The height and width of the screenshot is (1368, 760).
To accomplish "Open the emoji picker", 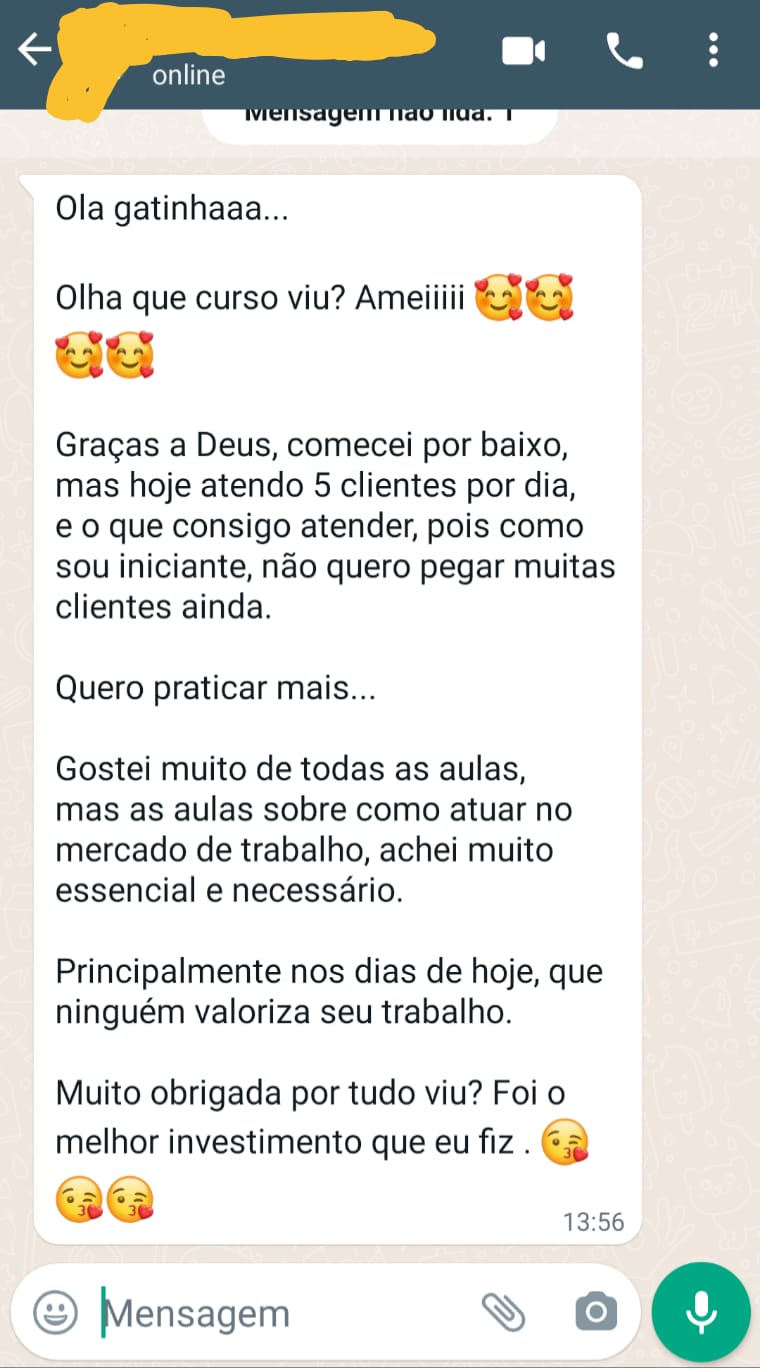I will click(x=55, y=1312).
